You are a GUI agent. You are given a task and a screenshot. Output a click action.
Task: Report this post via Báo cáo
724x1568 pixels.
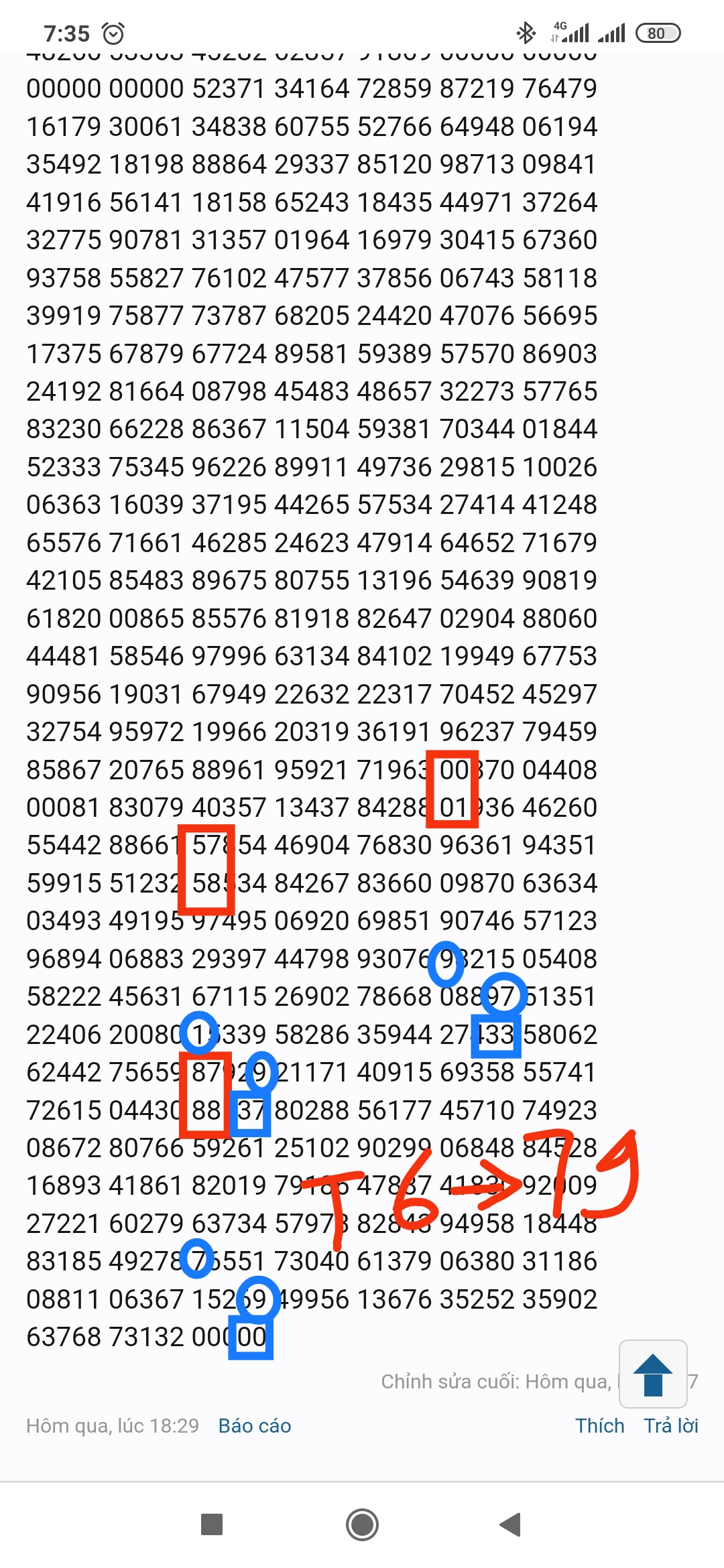(255, 1425)
